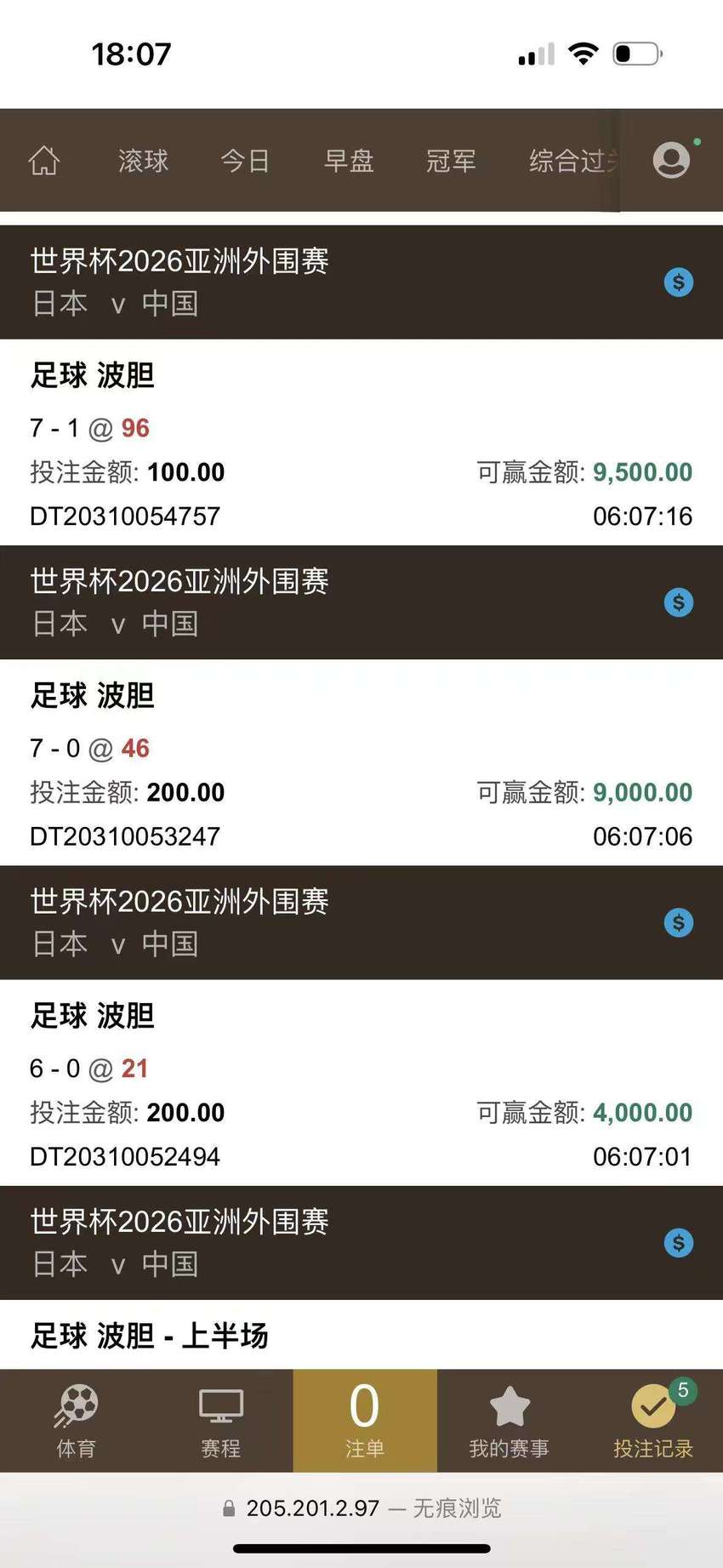Tap the dollar icon on the 7 - 1 bet
The height and width of the screenshot is (1568, 723).
click(679, 282)
